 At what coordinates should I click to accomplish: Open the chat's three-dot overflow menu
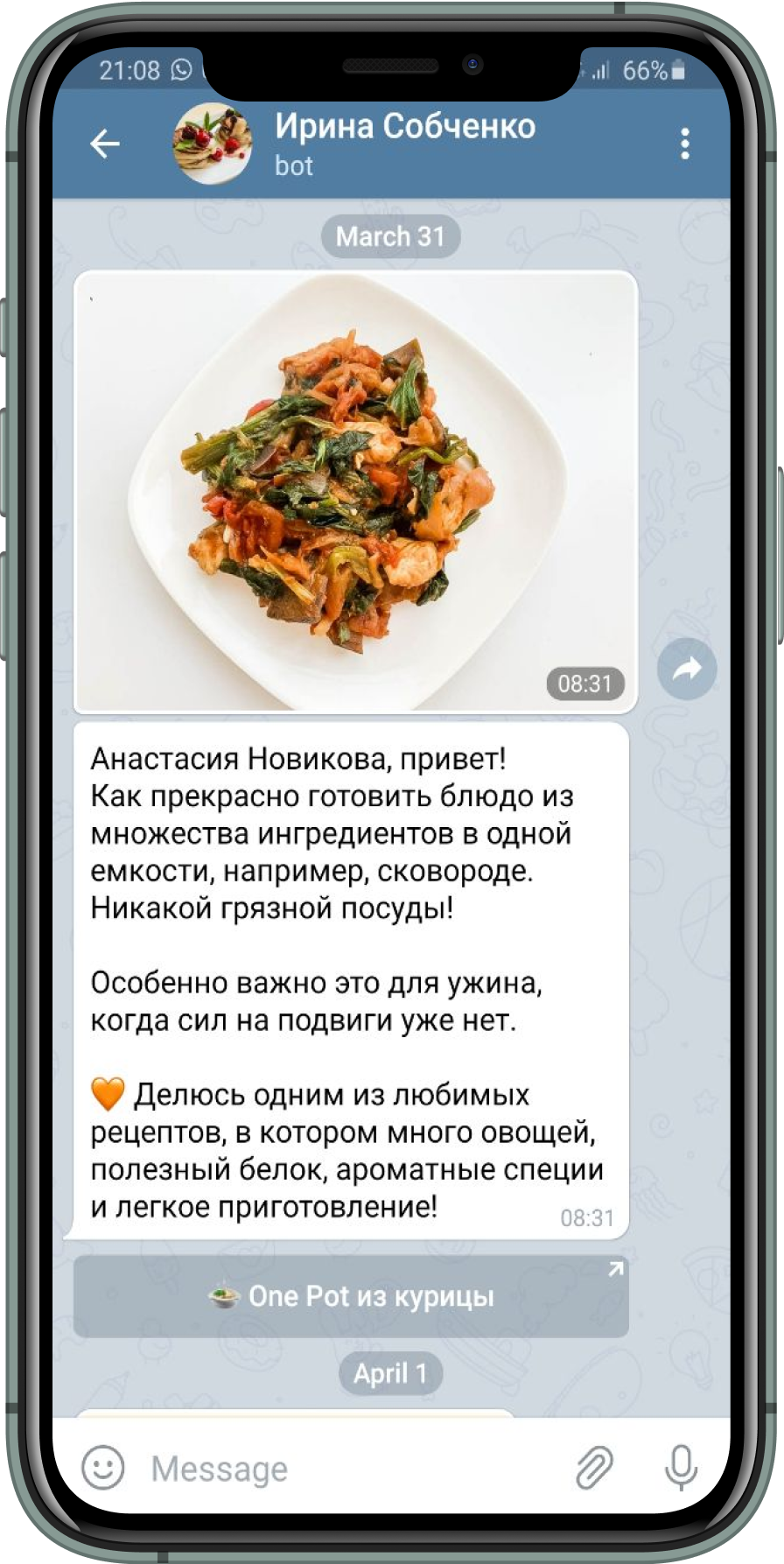pos(685,144)
